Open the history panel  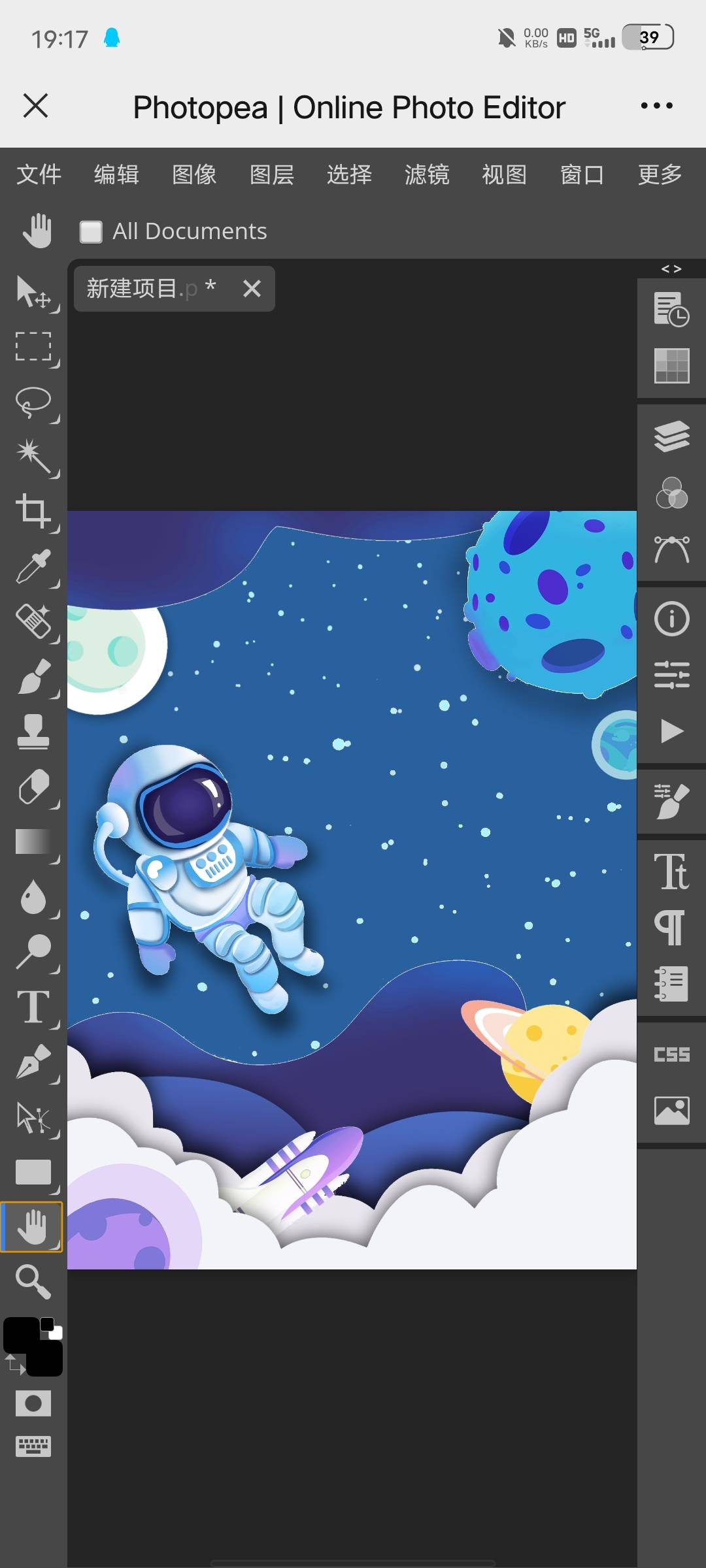coord(671,310)
